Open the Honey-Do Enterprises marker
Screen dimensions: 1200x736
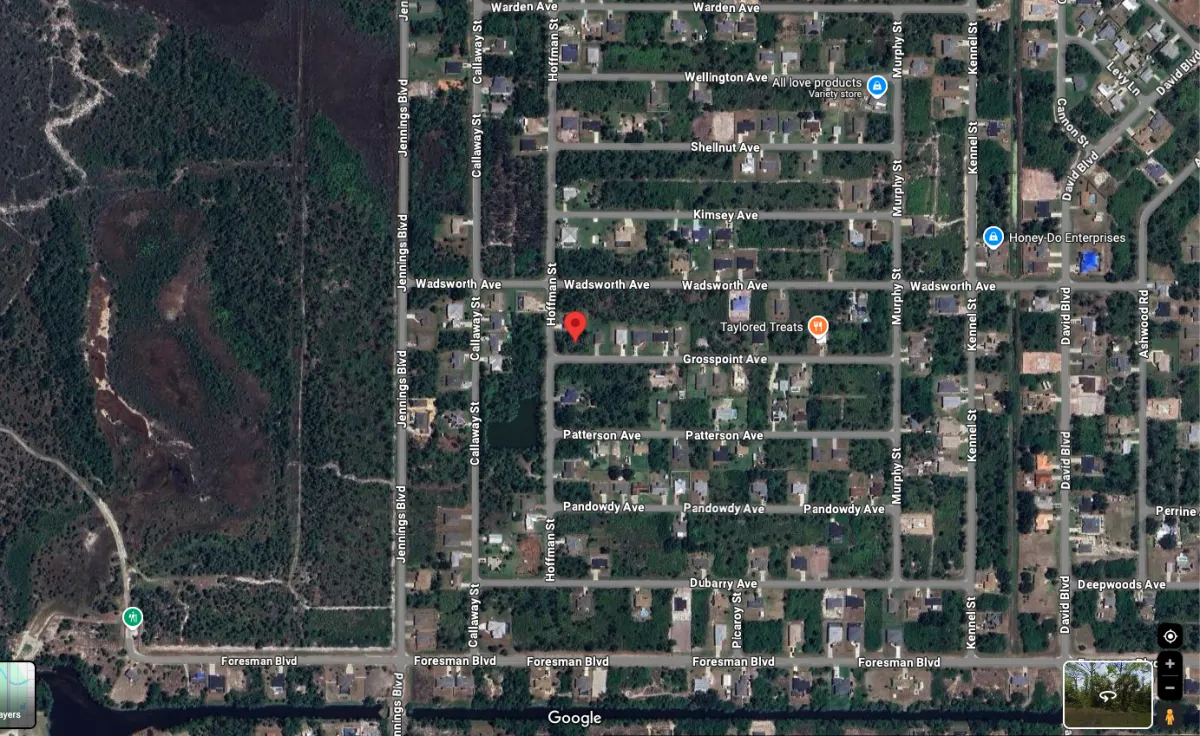[x=993, y=238]
